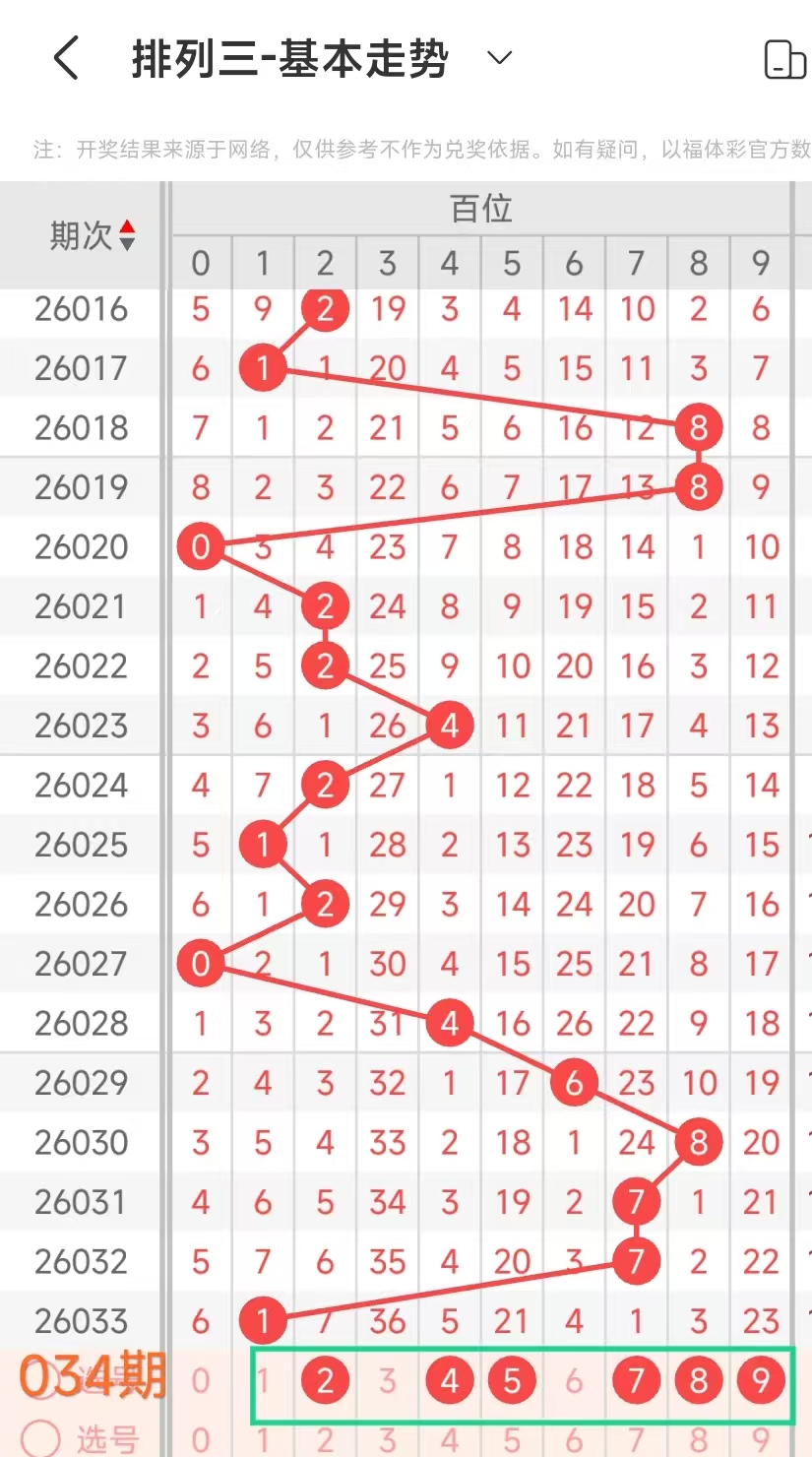Unpick highlighted ball 5 in the pick row
The image size is (812, 1457).
pos(512,1381)
